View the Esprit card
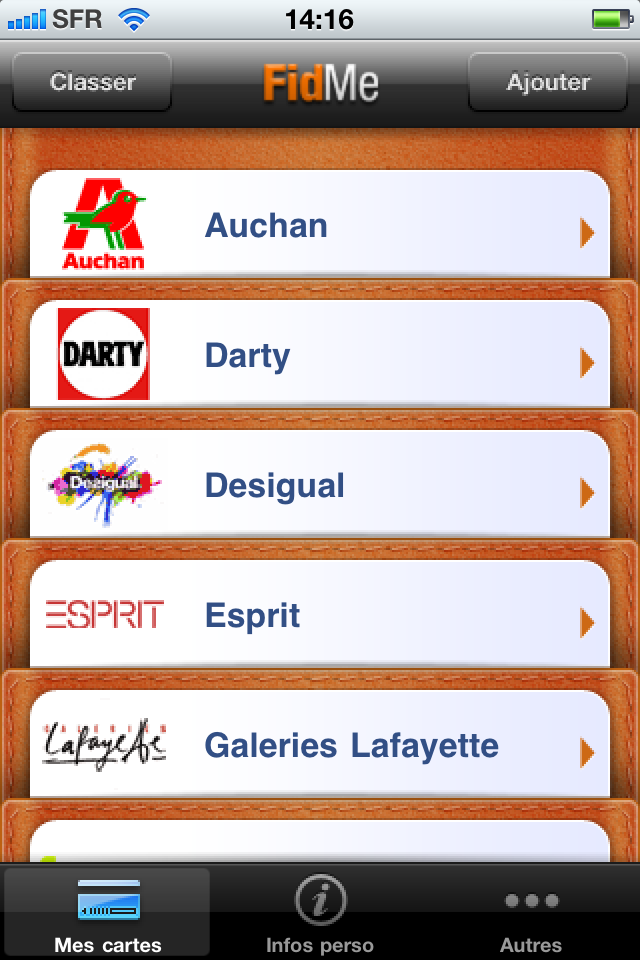 [x=320, y=616]
